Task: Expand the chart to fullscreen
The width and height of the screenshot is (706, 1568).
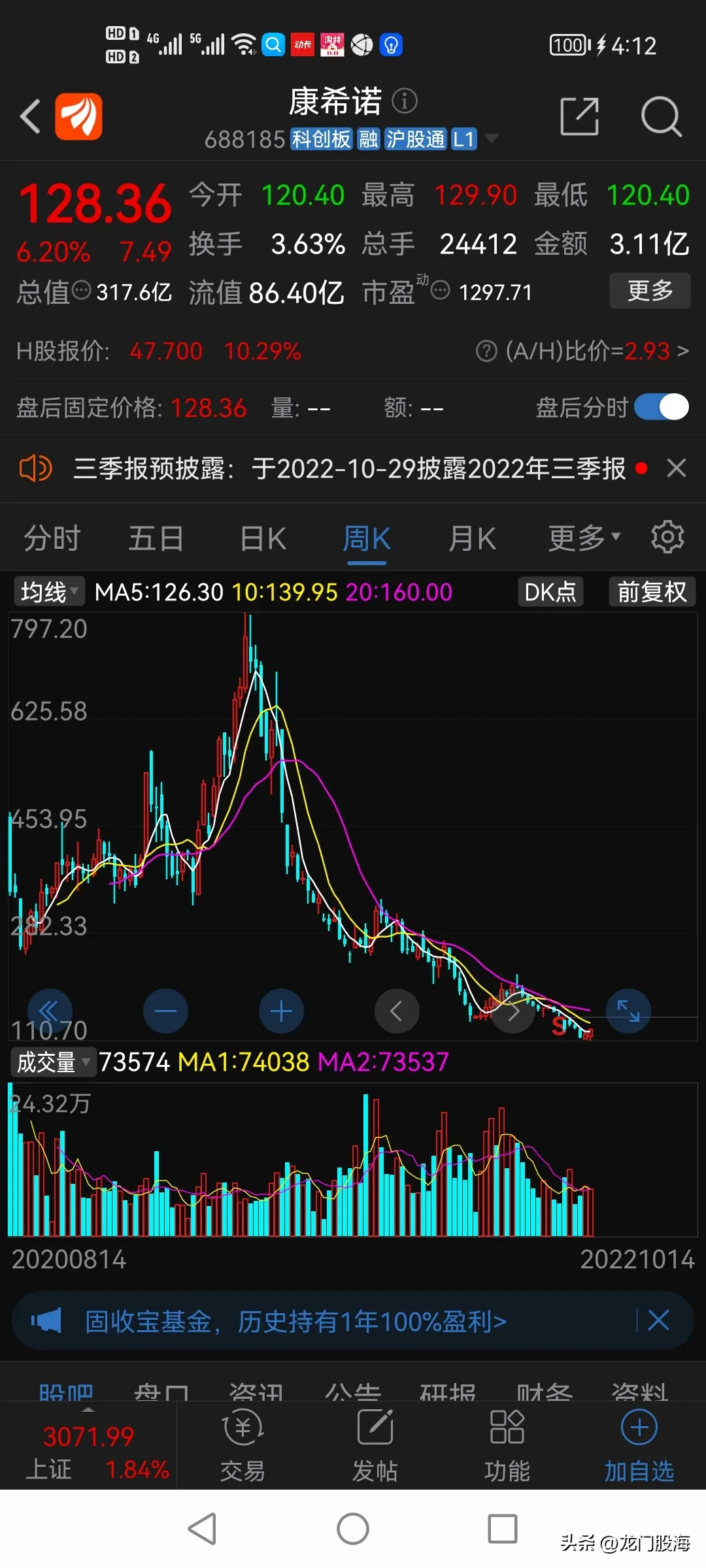Action: (628, 1011)
